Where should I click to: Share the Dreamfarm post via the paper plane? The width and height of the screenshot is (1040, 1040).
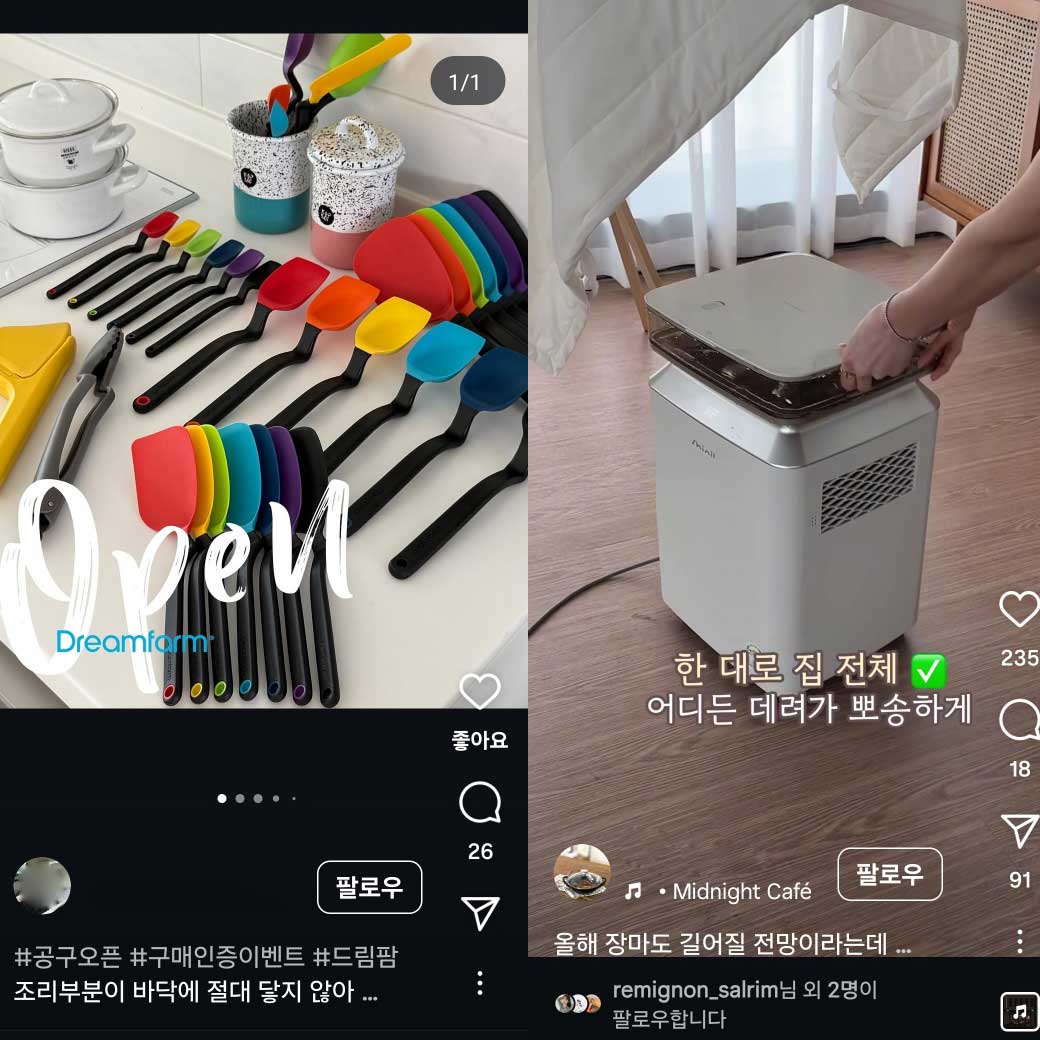pos(480,912)
